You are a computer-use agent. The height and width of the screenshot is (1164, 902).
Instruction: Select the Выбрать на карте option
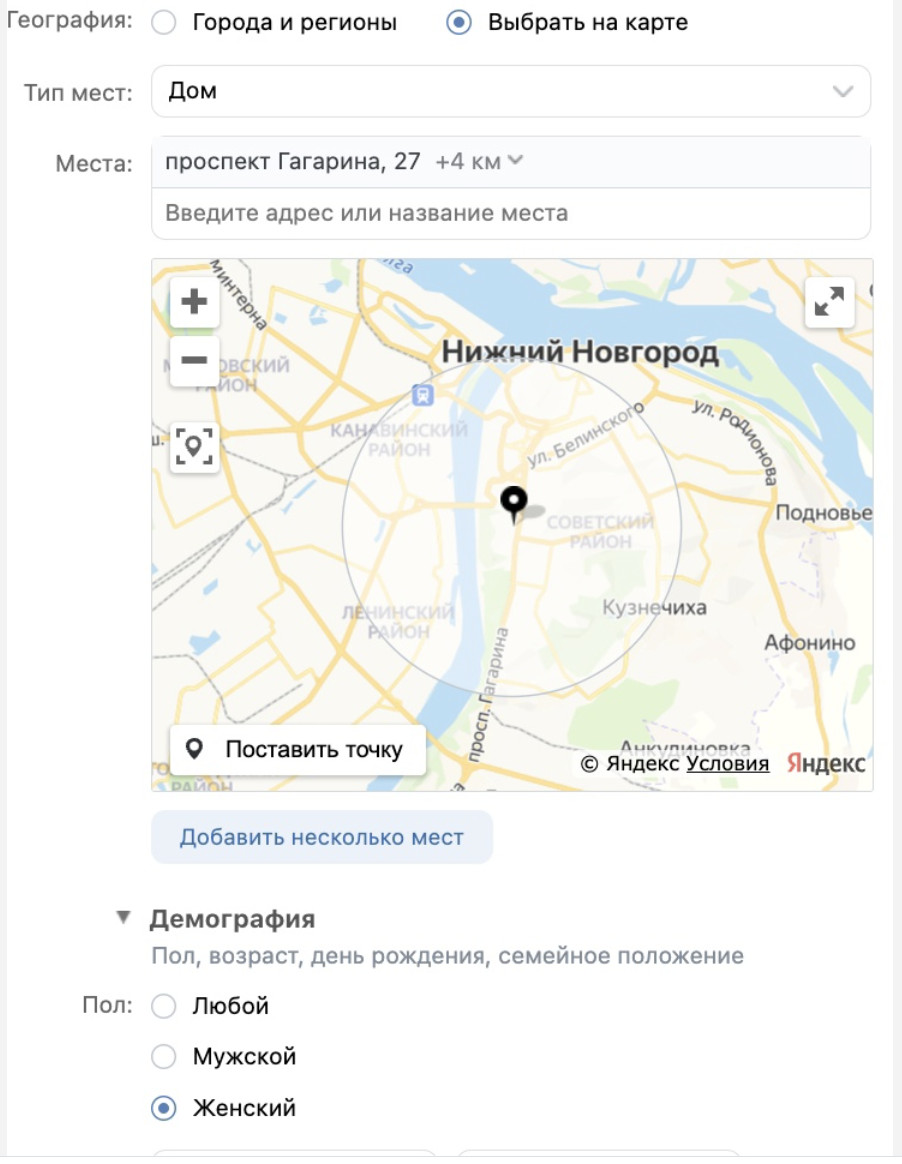(459, 23)
